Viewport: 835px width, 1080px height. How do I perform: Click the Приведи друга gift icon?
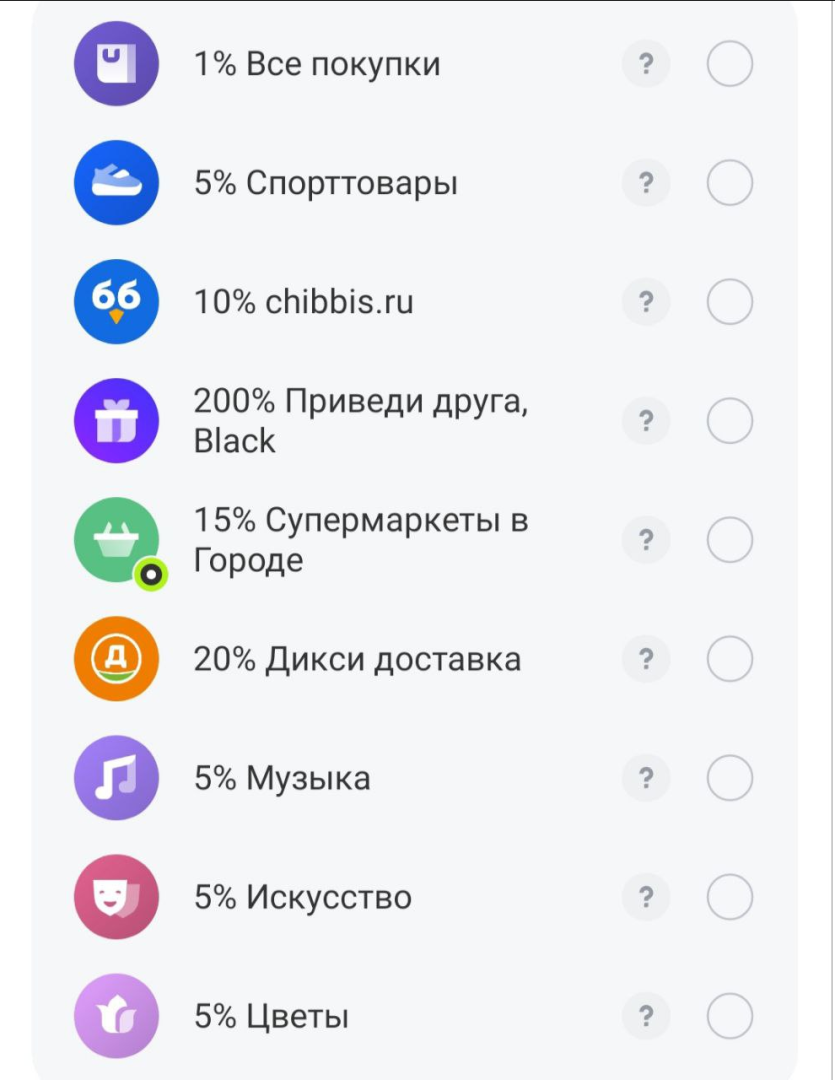pos(116,421)
